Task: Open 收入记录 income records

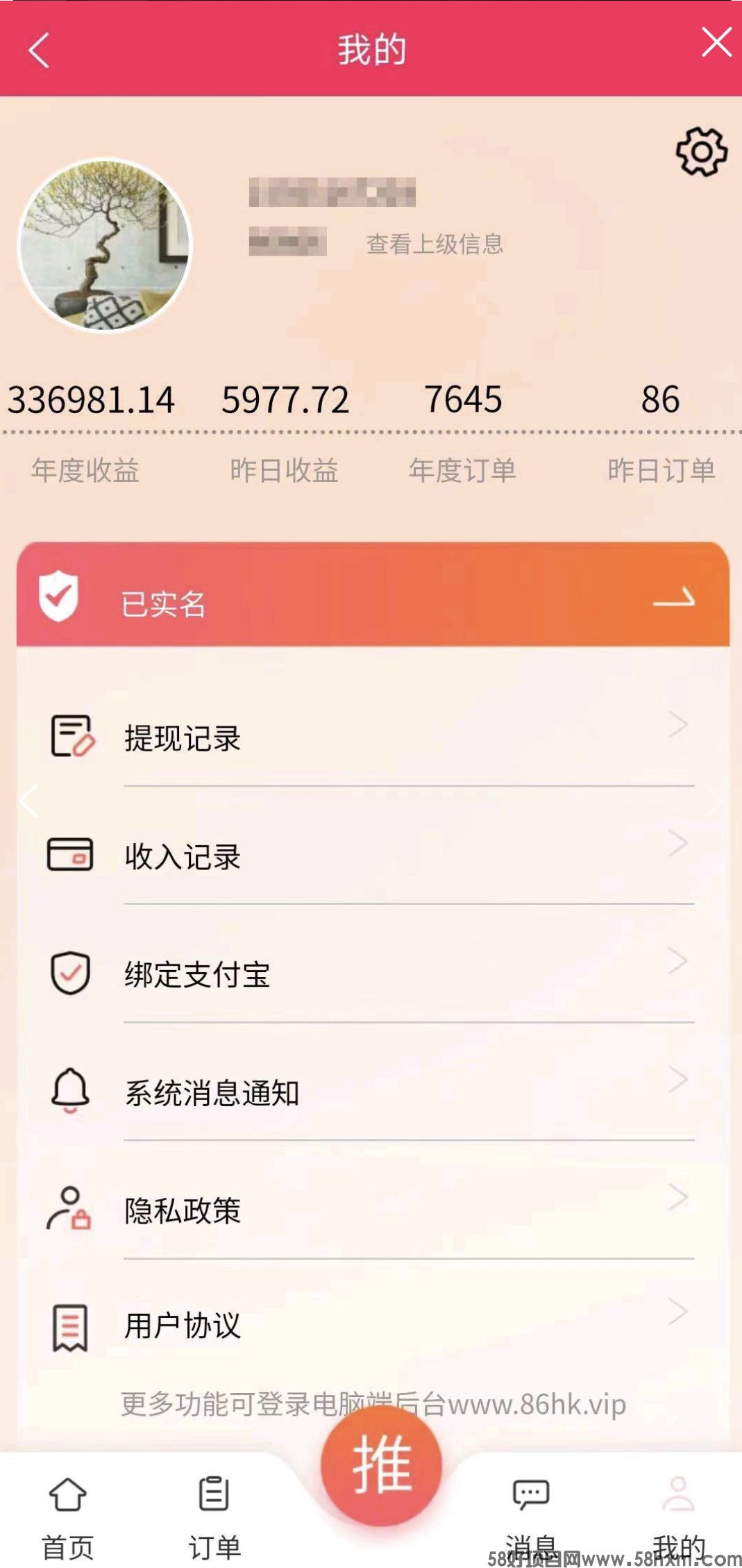Action: tap(373, 856)
